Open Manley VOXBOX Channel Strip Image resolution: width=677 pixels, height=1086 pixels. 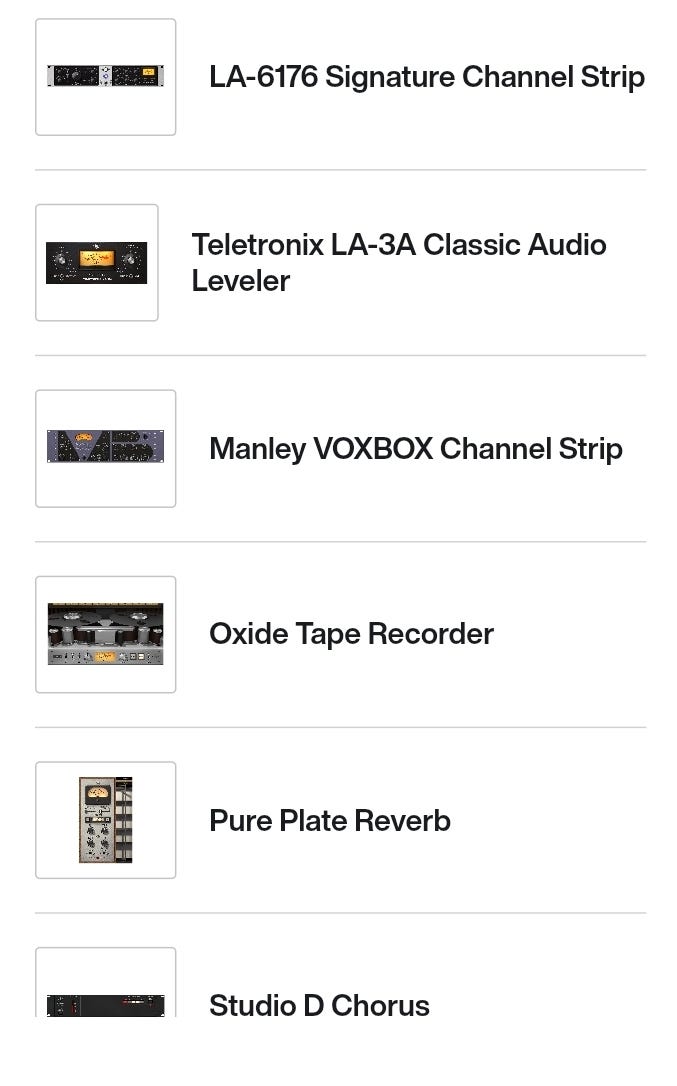(x=415, y=448)
